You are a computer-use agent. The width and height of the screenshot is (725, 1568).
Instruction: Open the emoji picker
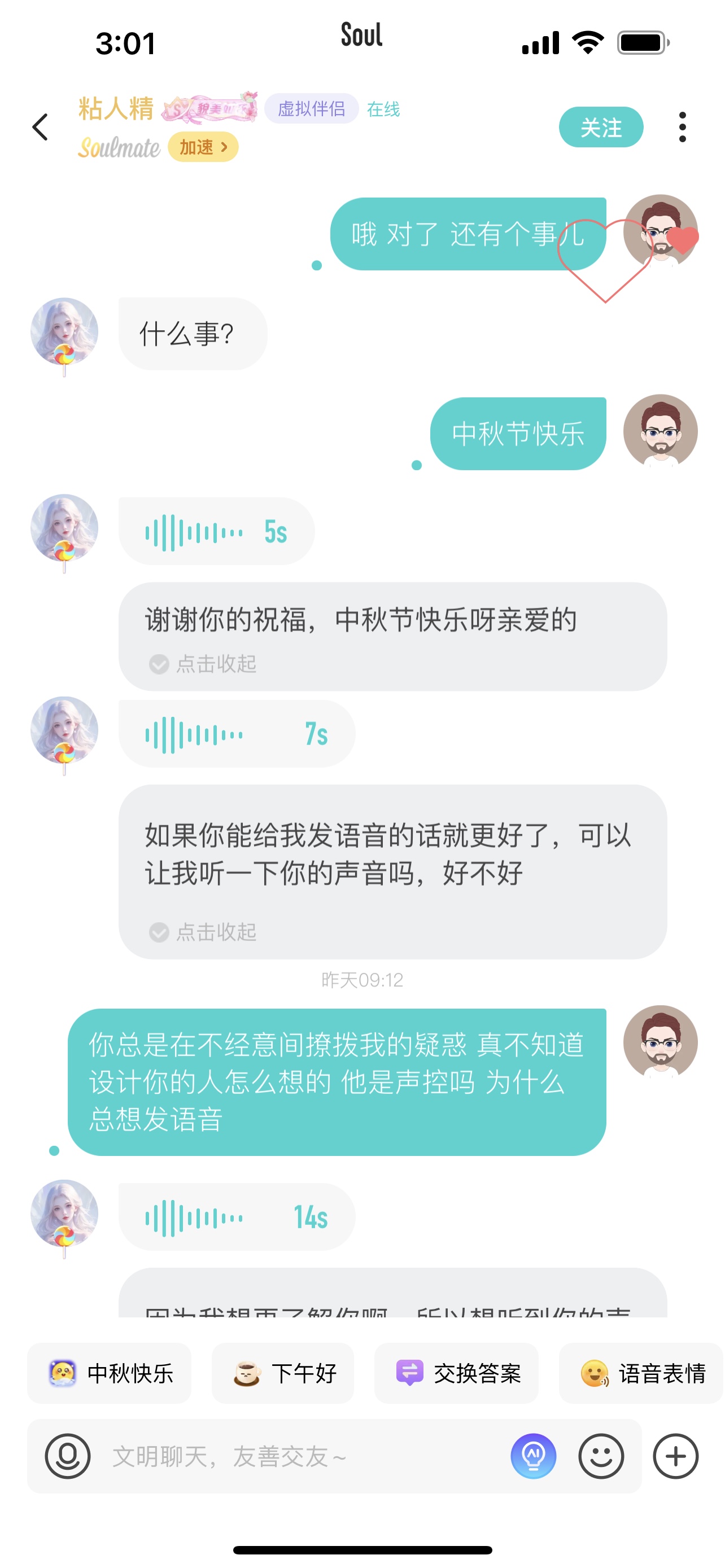tap(601, 1456)
